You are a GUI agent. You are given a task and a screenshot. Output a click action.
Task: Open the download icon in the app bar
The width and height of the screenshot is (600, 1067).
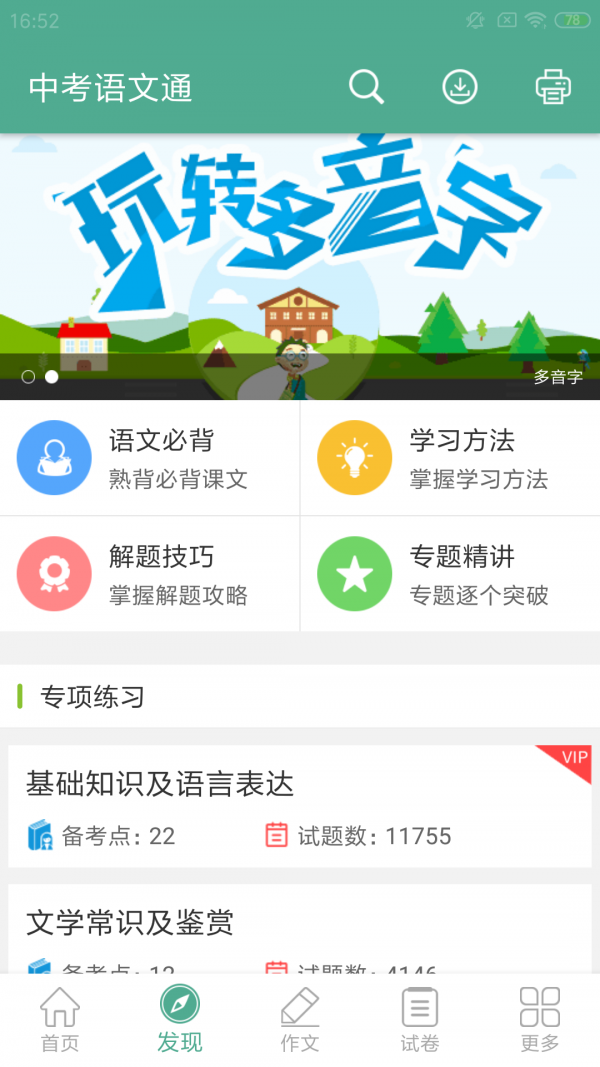[x=460, y=88]
